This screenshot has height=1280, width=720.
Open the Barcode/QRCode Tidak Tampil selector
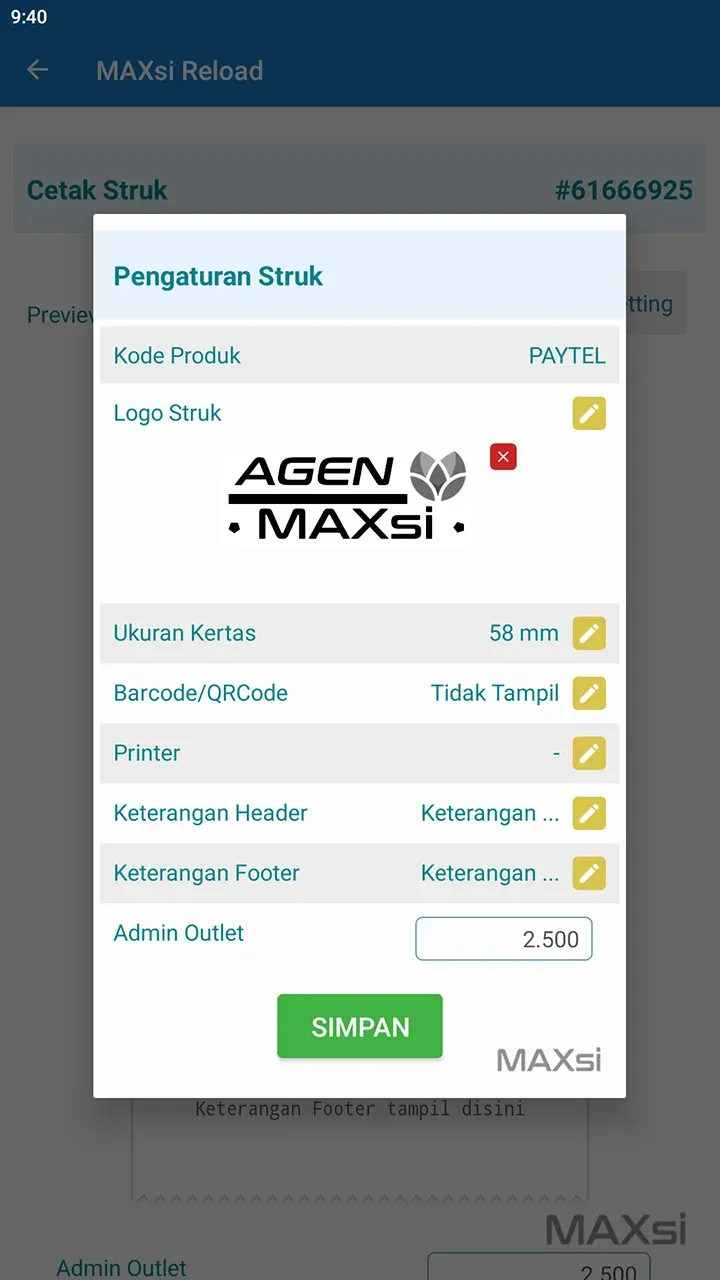494,693
